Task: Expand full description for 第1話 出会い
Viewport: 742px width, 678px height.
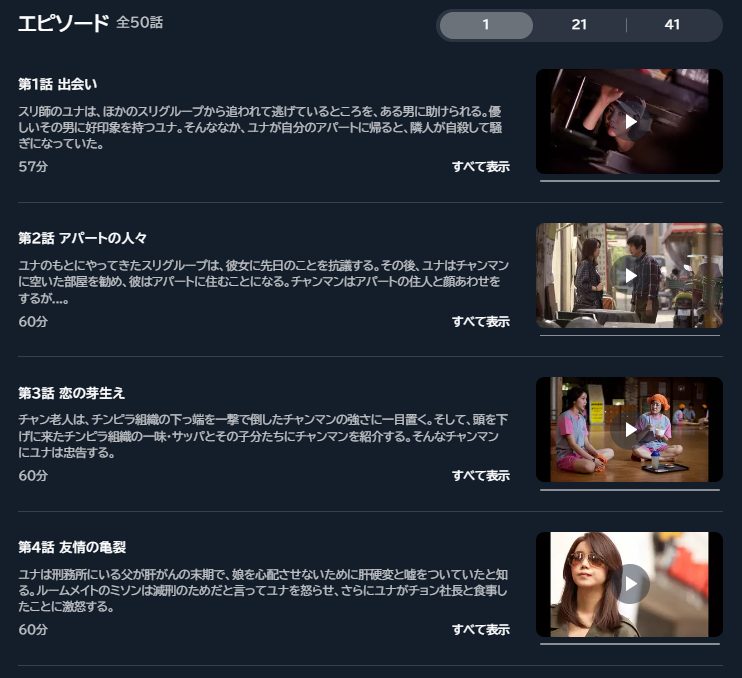Action: (x=480, y=167)
